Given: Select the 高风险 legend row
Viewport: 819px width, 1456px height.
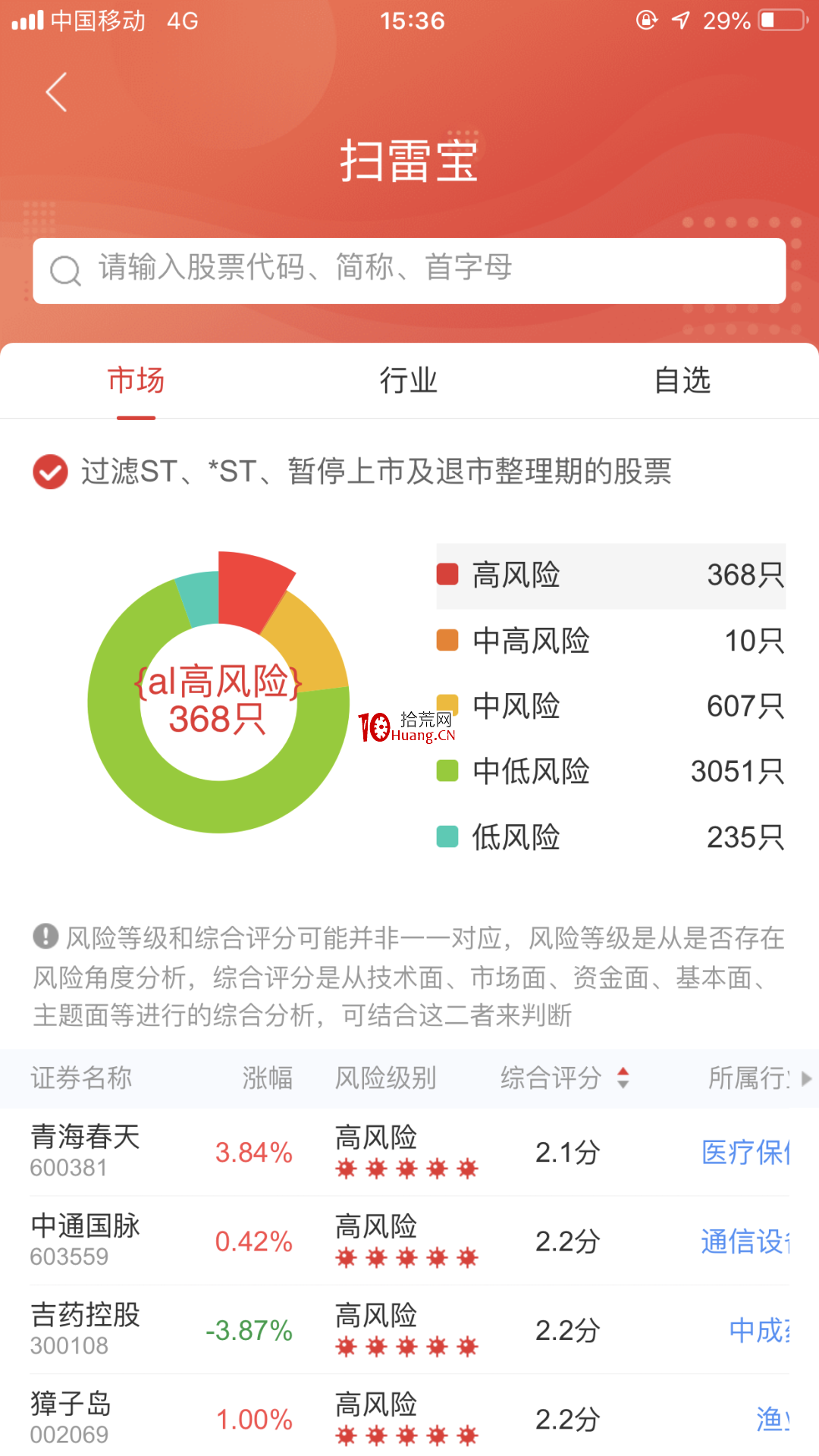Looking at the screenshot, I should (x=611, y=576).
